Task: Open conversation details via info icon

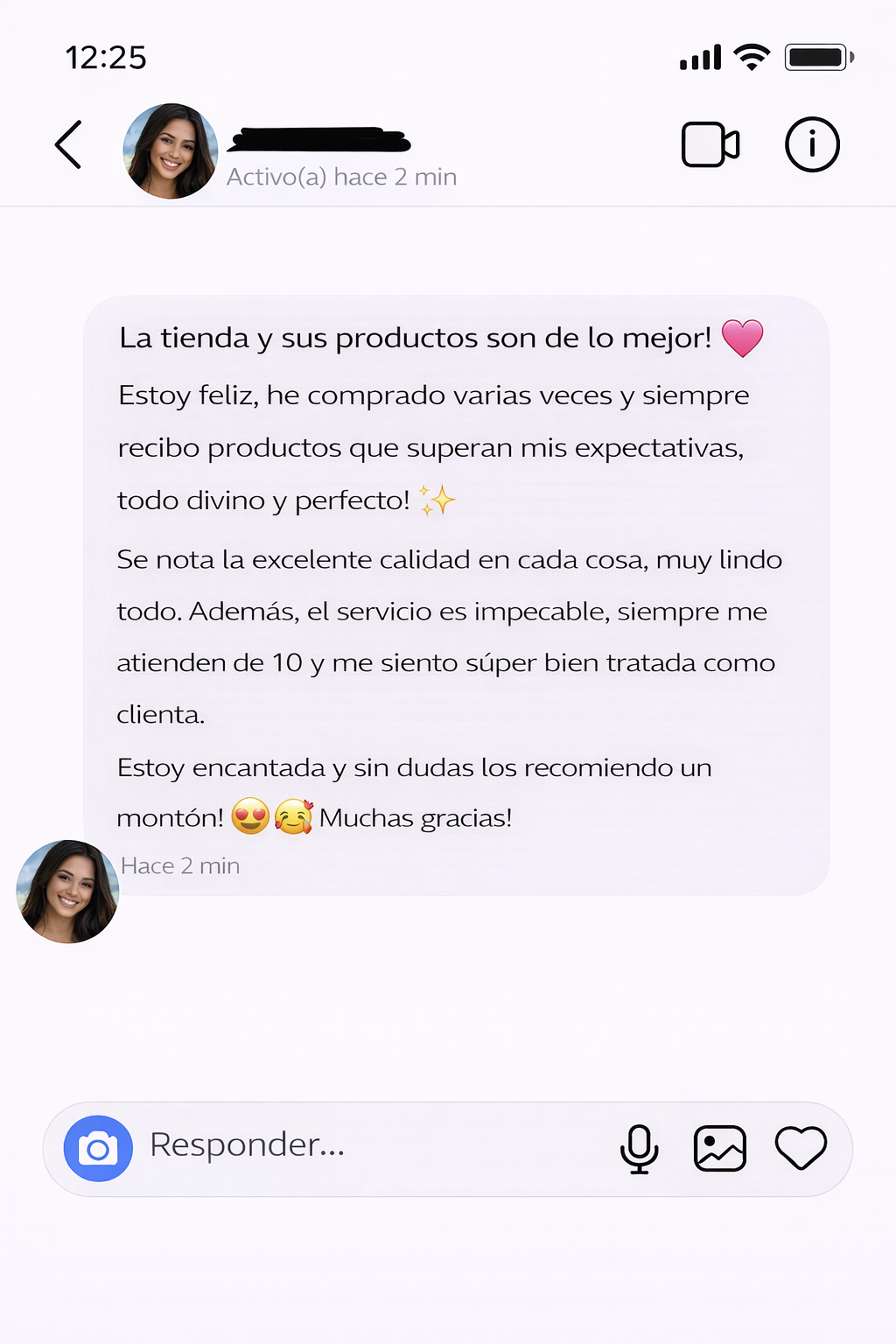Action: click(812, 144)
